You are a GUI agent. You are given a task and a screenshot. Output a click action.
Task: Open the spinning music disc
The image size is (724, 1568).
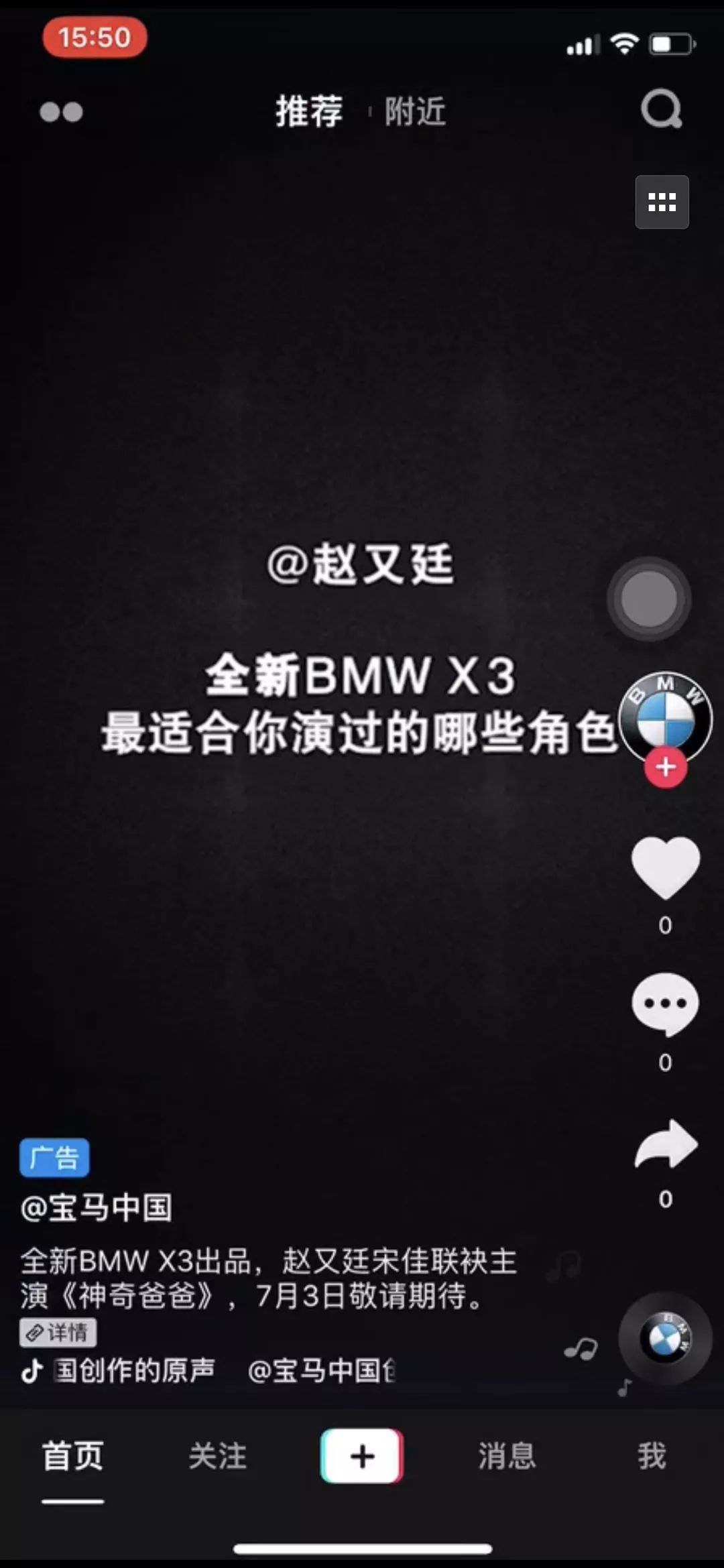pyautogui.click(x=664, y=1338)
